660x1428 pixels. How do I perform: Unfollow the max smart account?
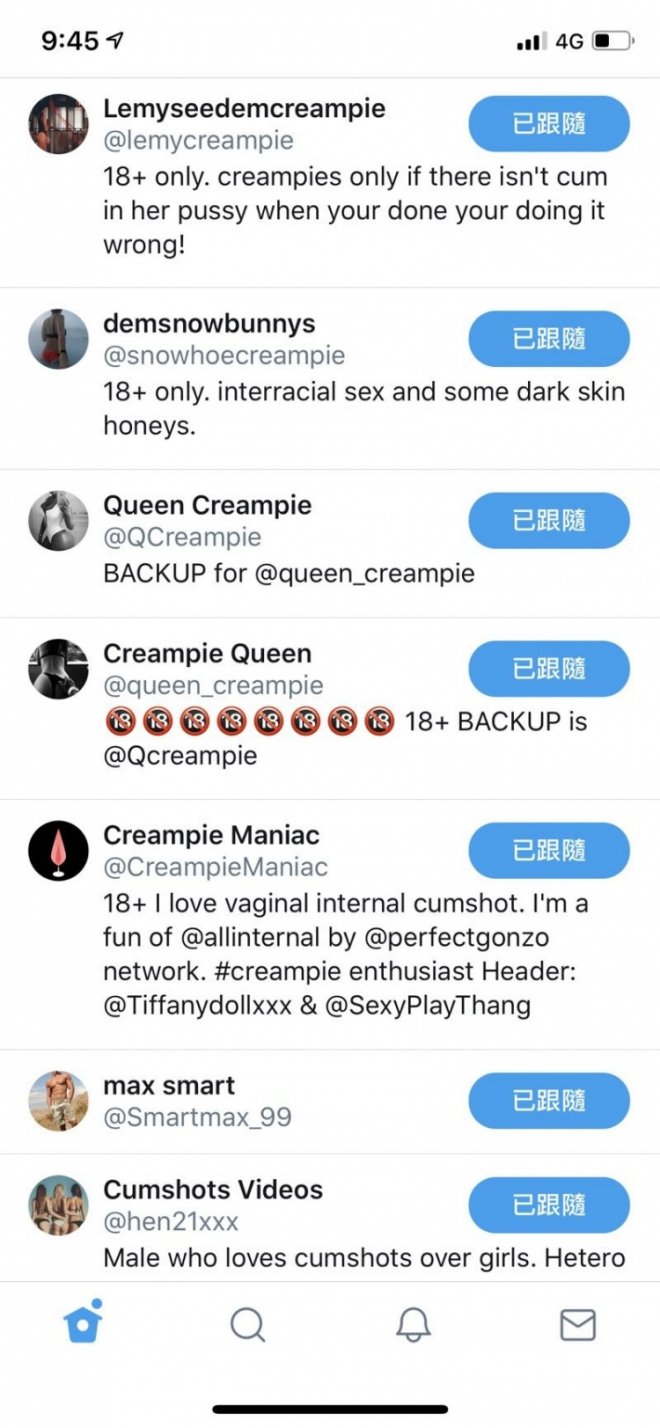click(x=549, y=1101)
